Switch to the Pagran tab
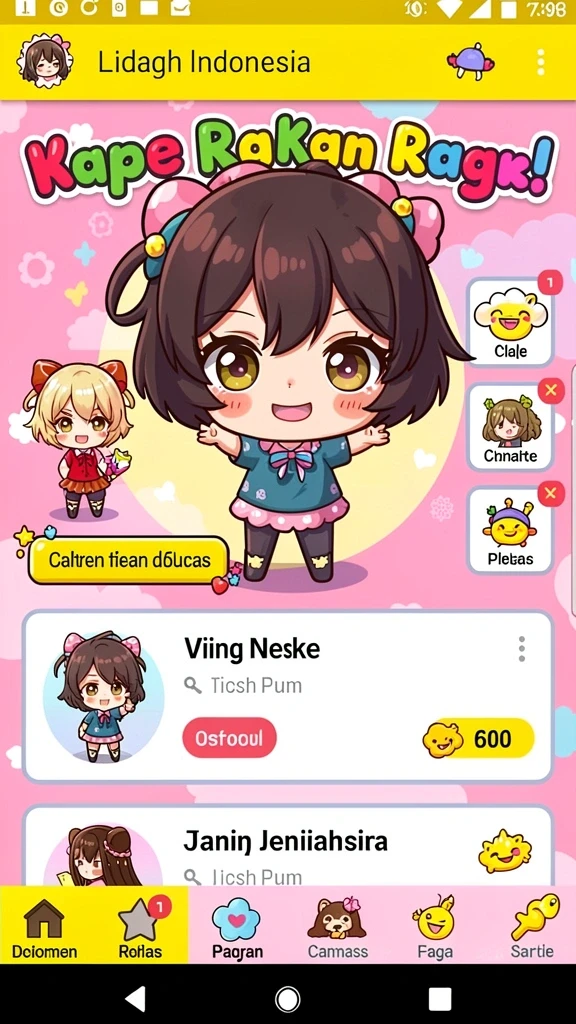The width and height of the screenshot is (576, 1024). click(x=238, y=925)
